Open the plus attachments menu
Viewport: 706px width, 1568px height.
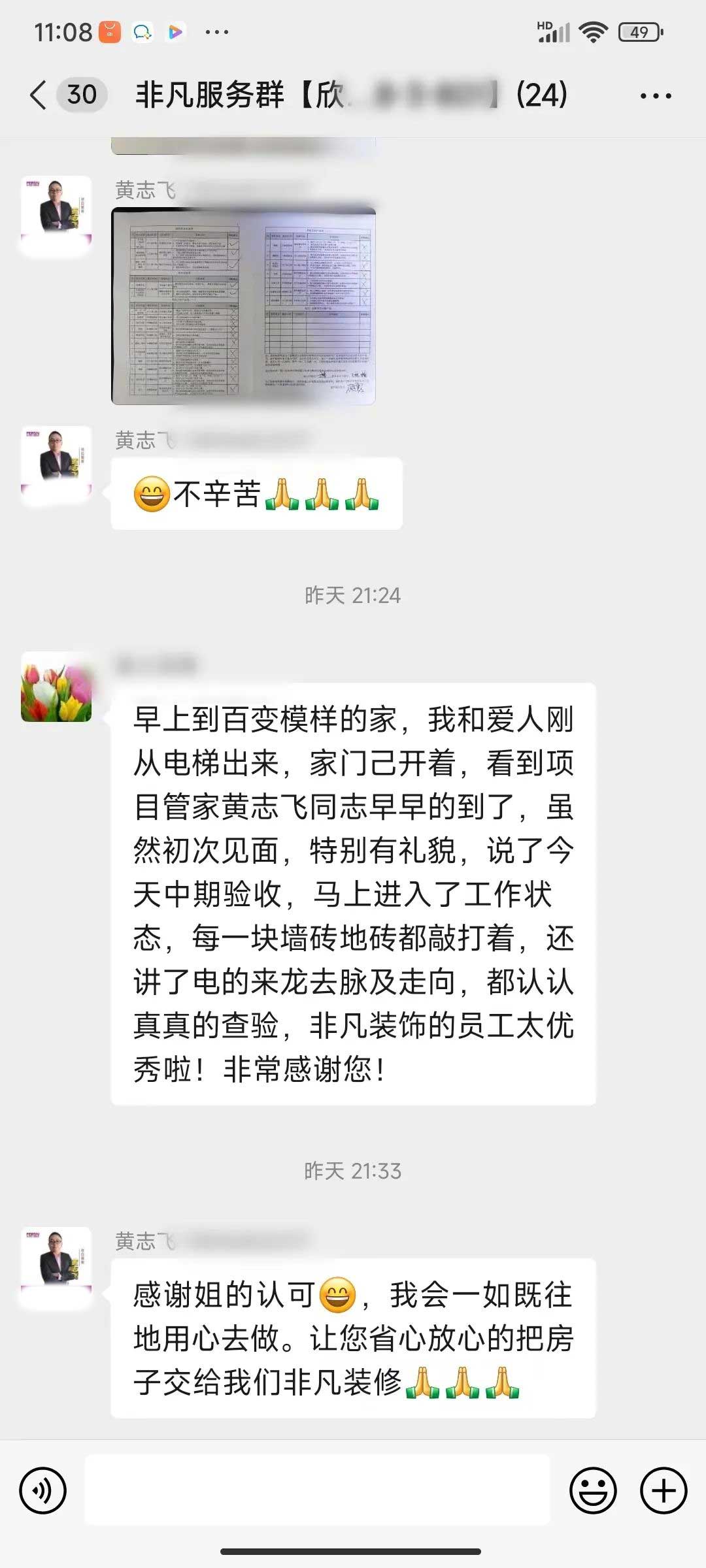(664, 1490)
